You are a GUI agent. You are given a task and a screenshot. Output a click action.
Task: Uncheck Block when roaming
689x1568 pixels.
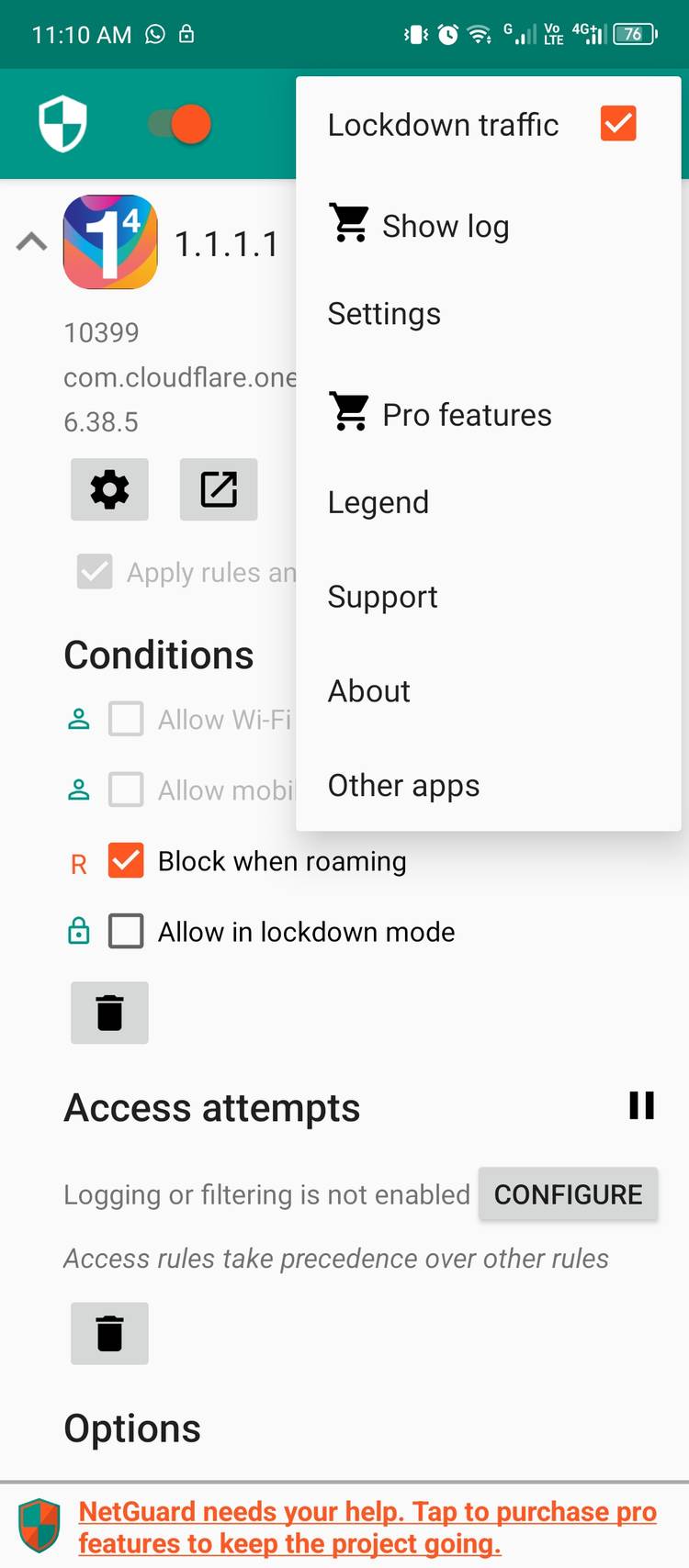(x=126, y=861)
